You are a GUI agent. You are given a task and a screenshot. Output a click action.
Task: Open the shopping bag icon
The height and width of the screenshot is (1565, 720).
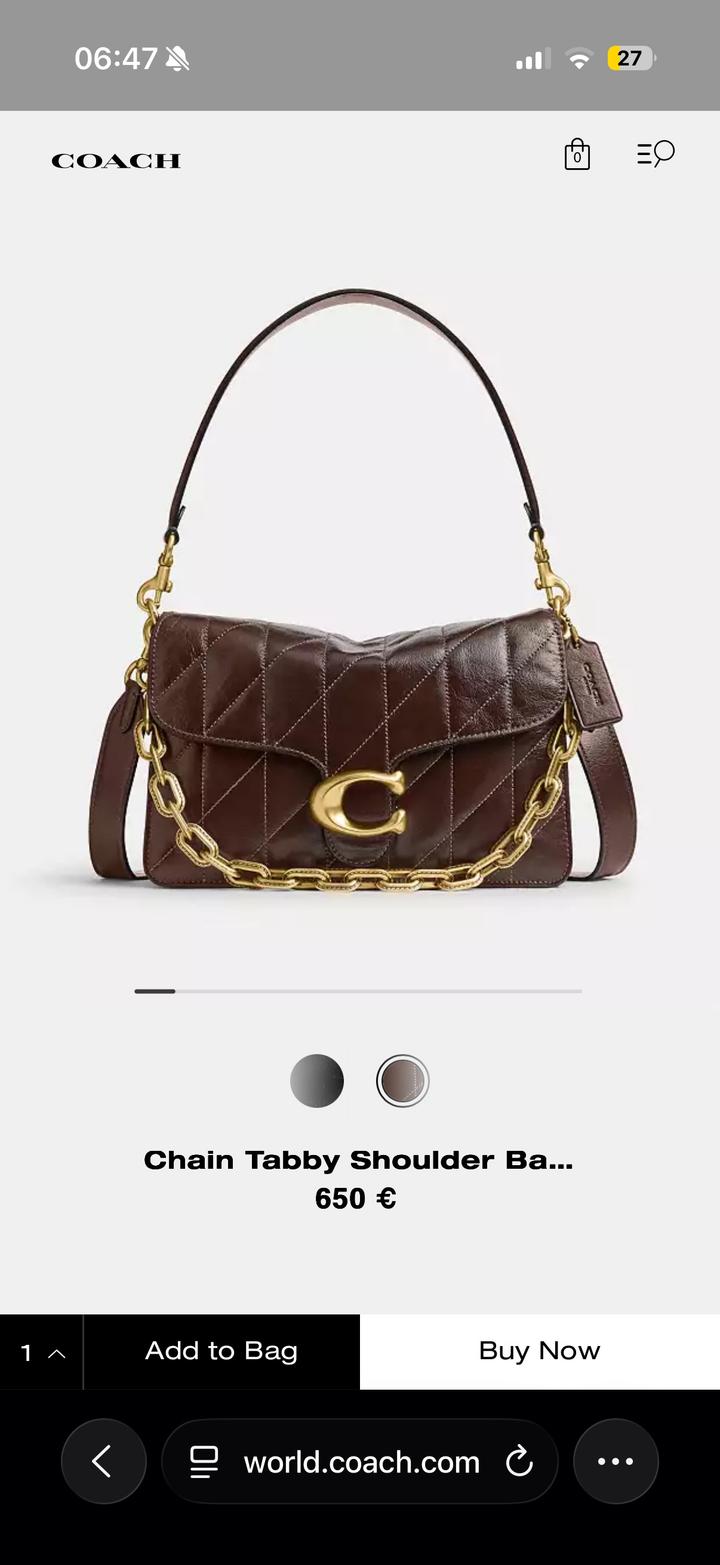[577, 155]
